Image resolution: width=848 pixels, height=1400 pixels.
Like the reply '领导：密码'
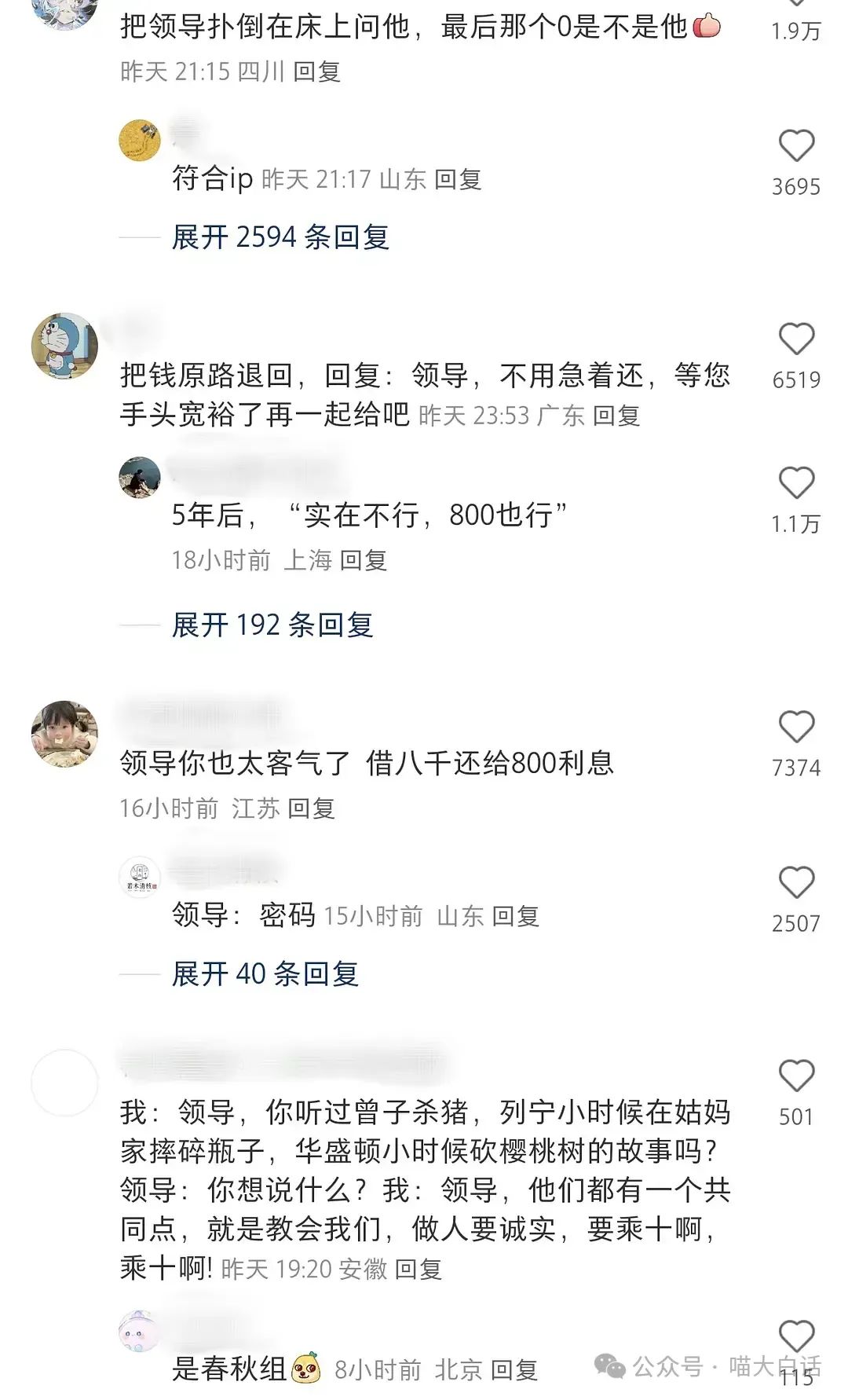pos(796,883)
